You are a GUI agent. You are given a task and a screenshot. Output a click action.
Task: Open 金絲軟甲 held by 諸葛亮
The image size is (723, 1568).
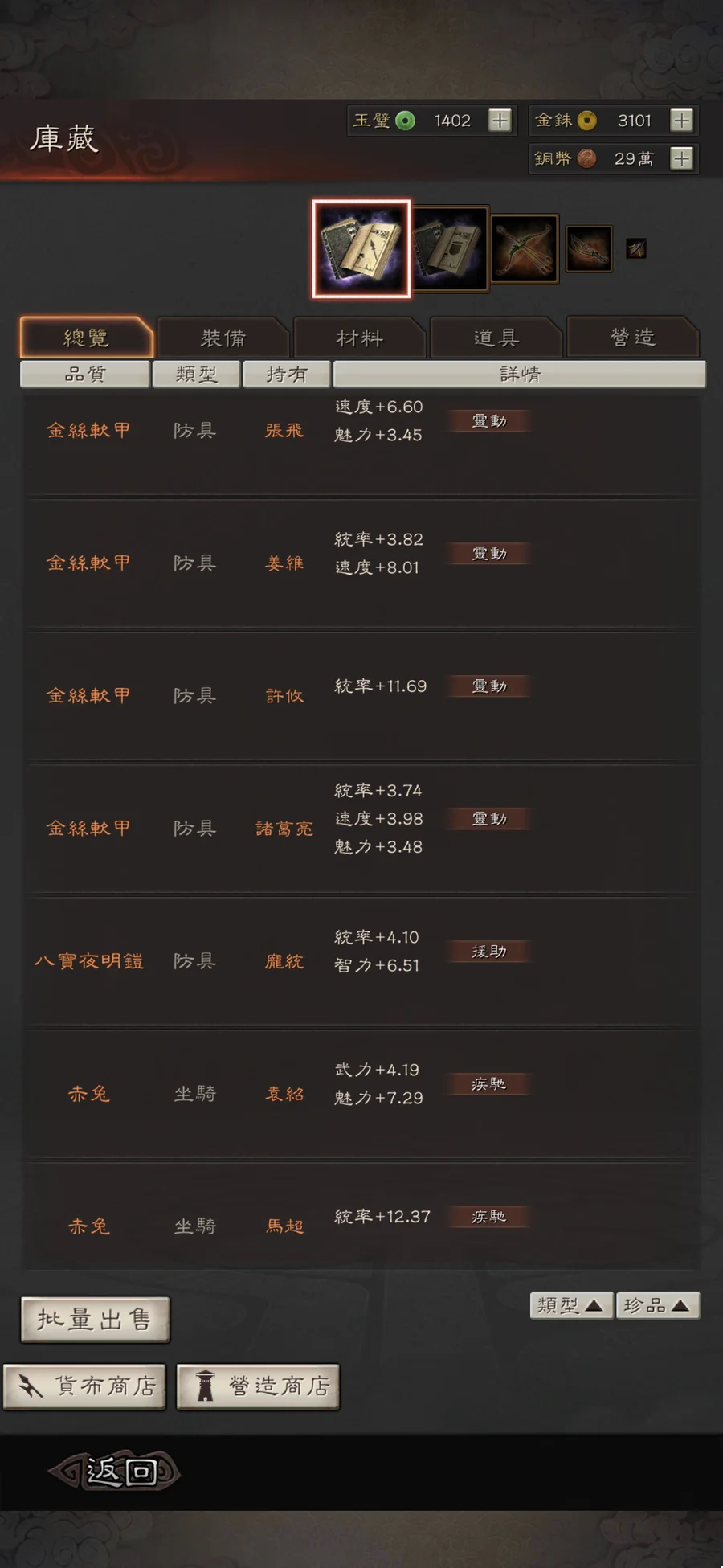pyautogui.click(x=361, y=828)
